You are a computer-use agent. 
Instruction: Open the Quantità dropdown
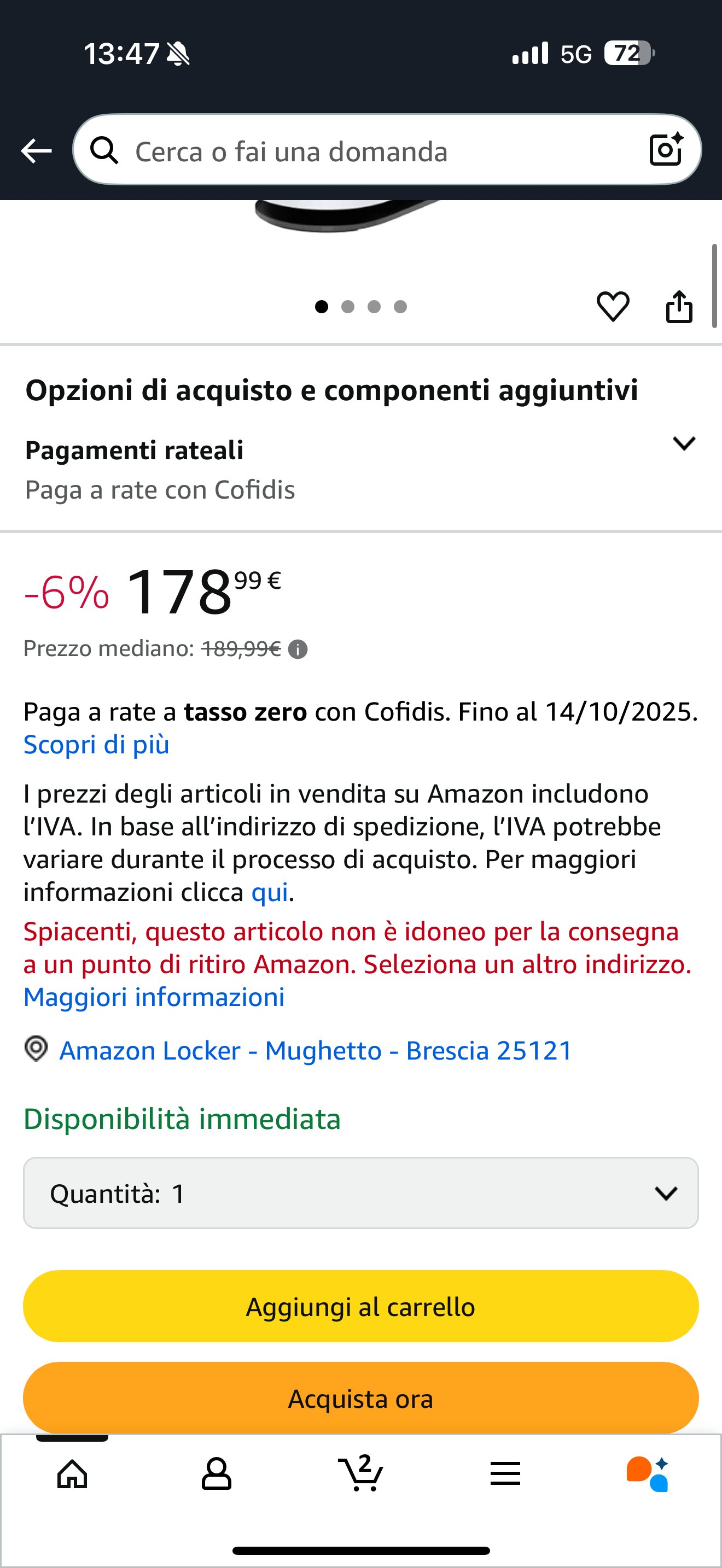click(x=360, y=1193)
